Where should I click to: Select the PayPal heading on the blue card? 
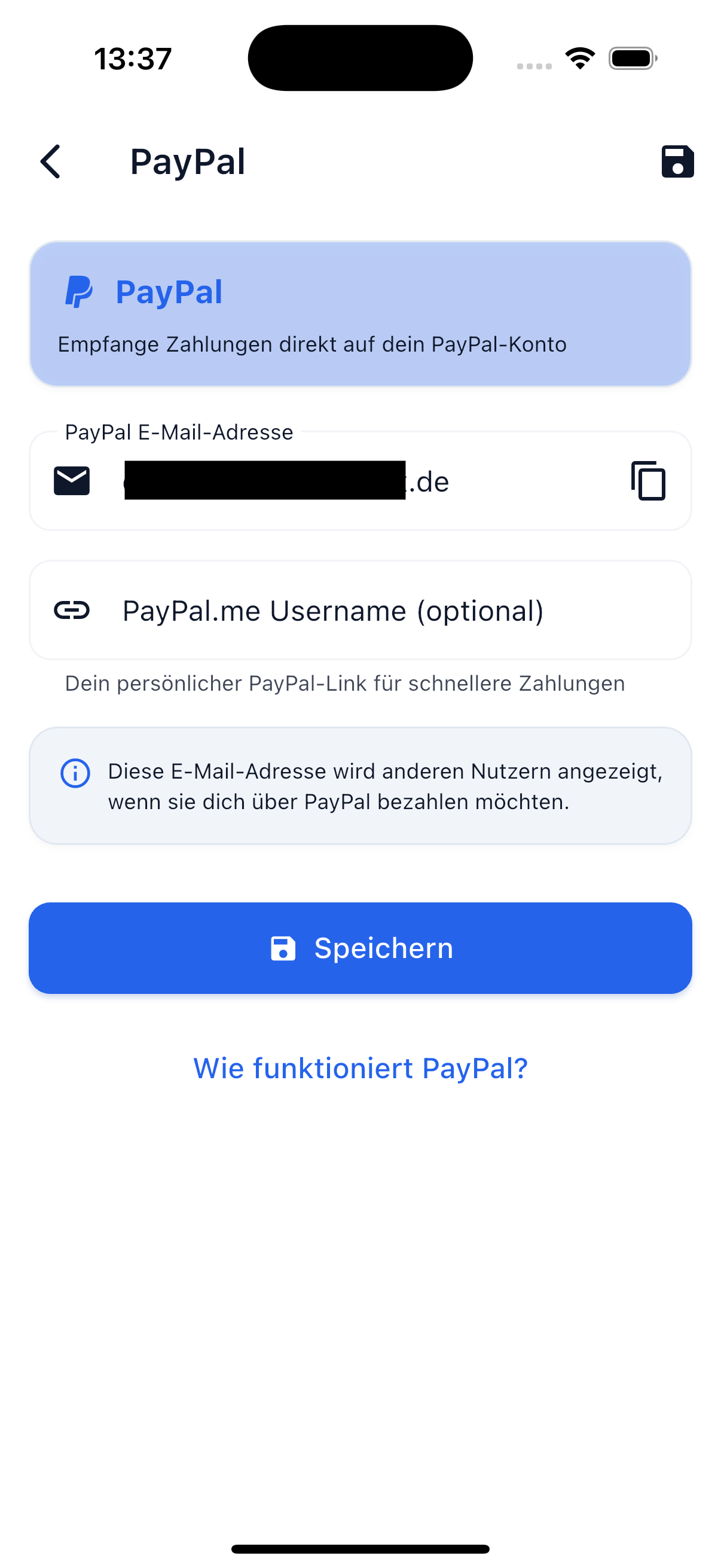click(x=170, y=292)
